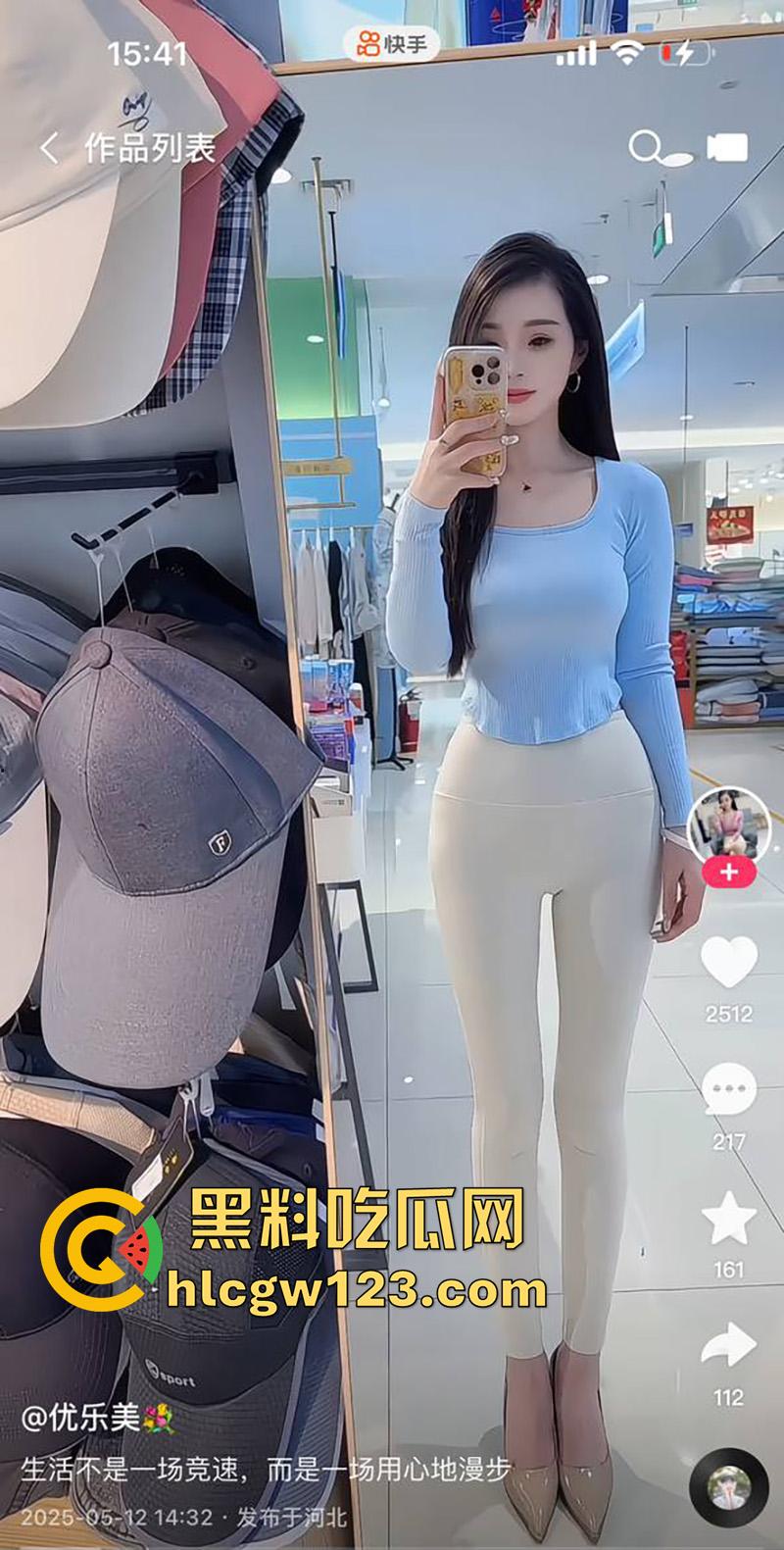Tap the star icon to favorite the video
The height and width of the screenshot is (1550, 784).
click(727, 1216)
